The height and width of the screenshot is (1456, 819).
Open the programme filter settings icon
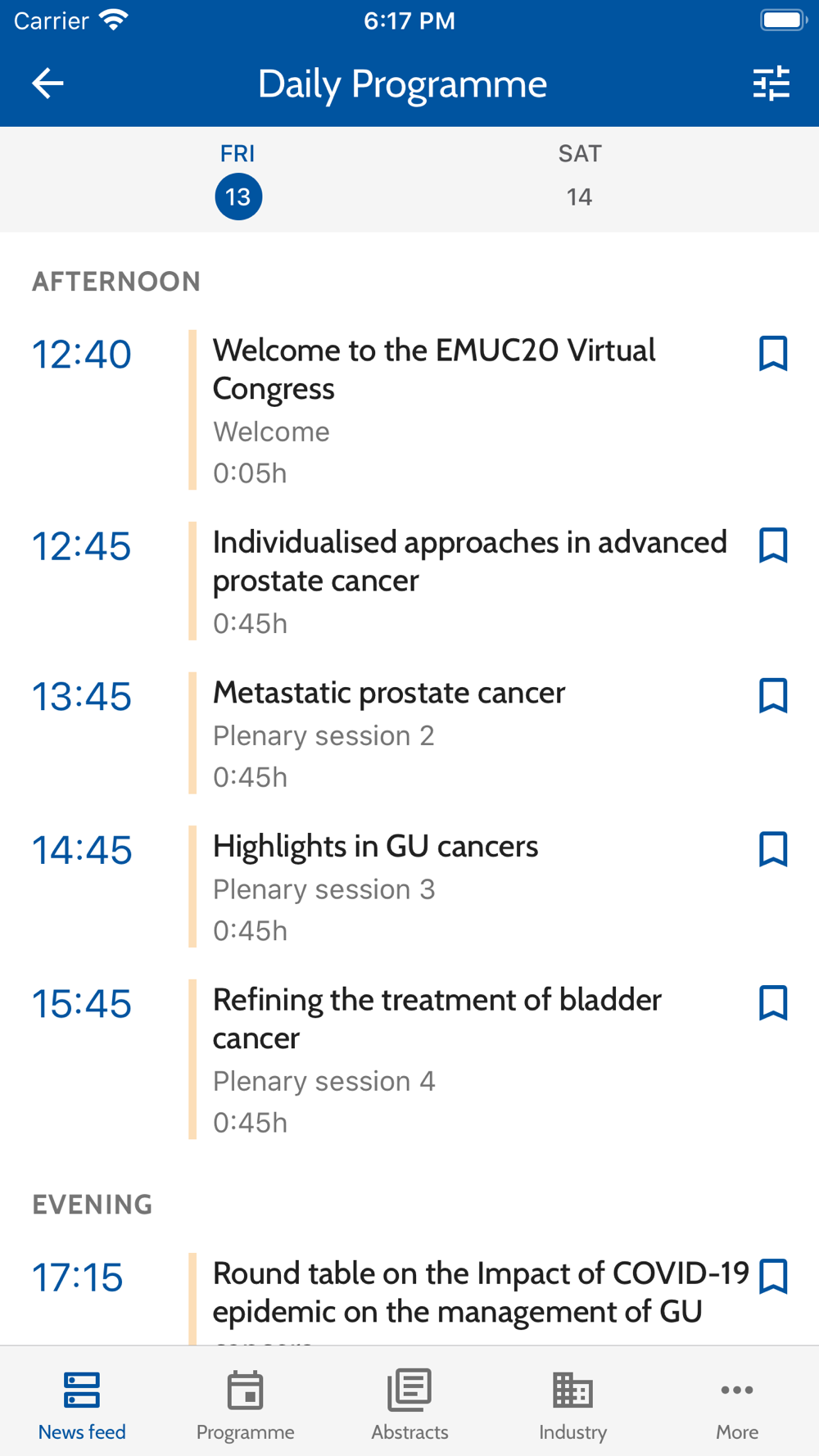(x=771, y=83)
